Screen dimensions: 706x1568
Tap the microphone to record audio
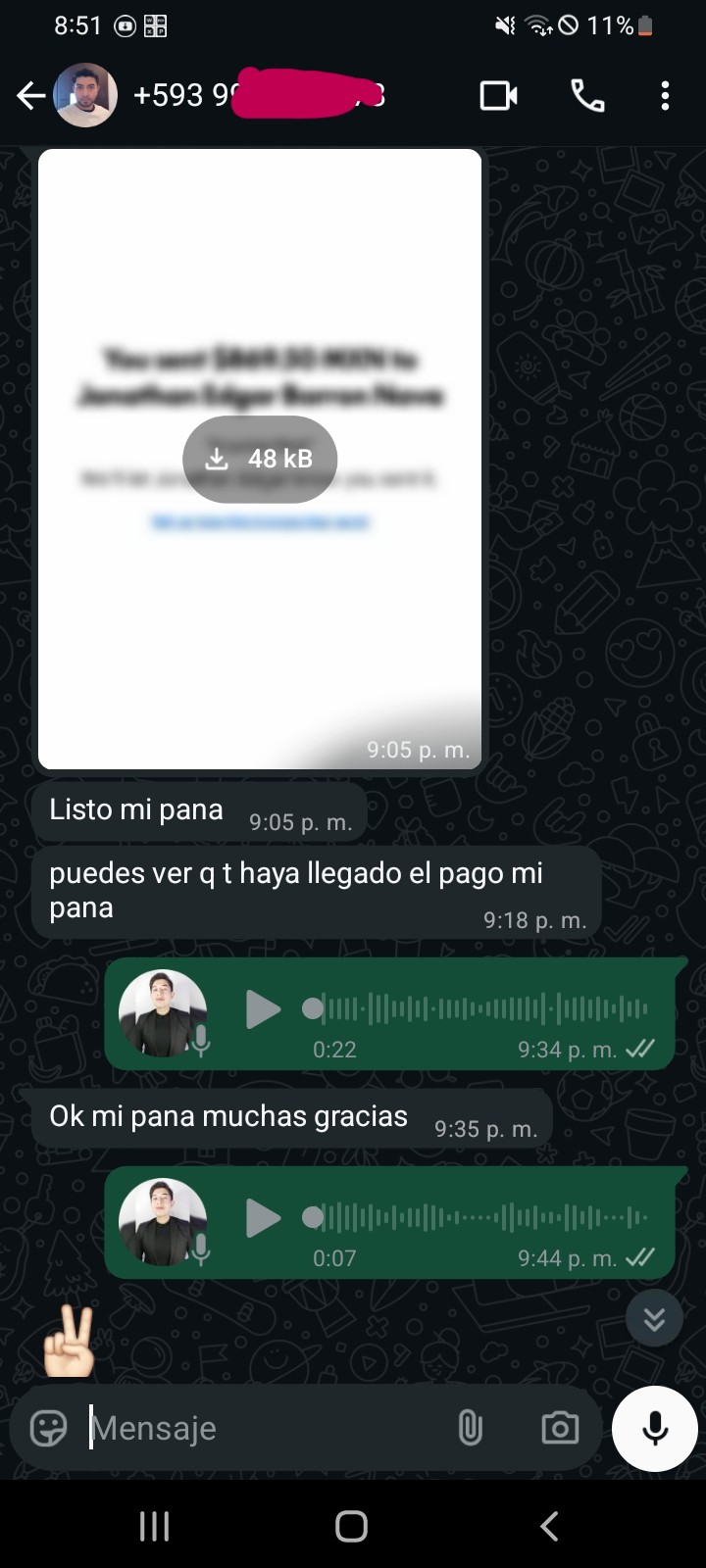(x=654, y=1428)
